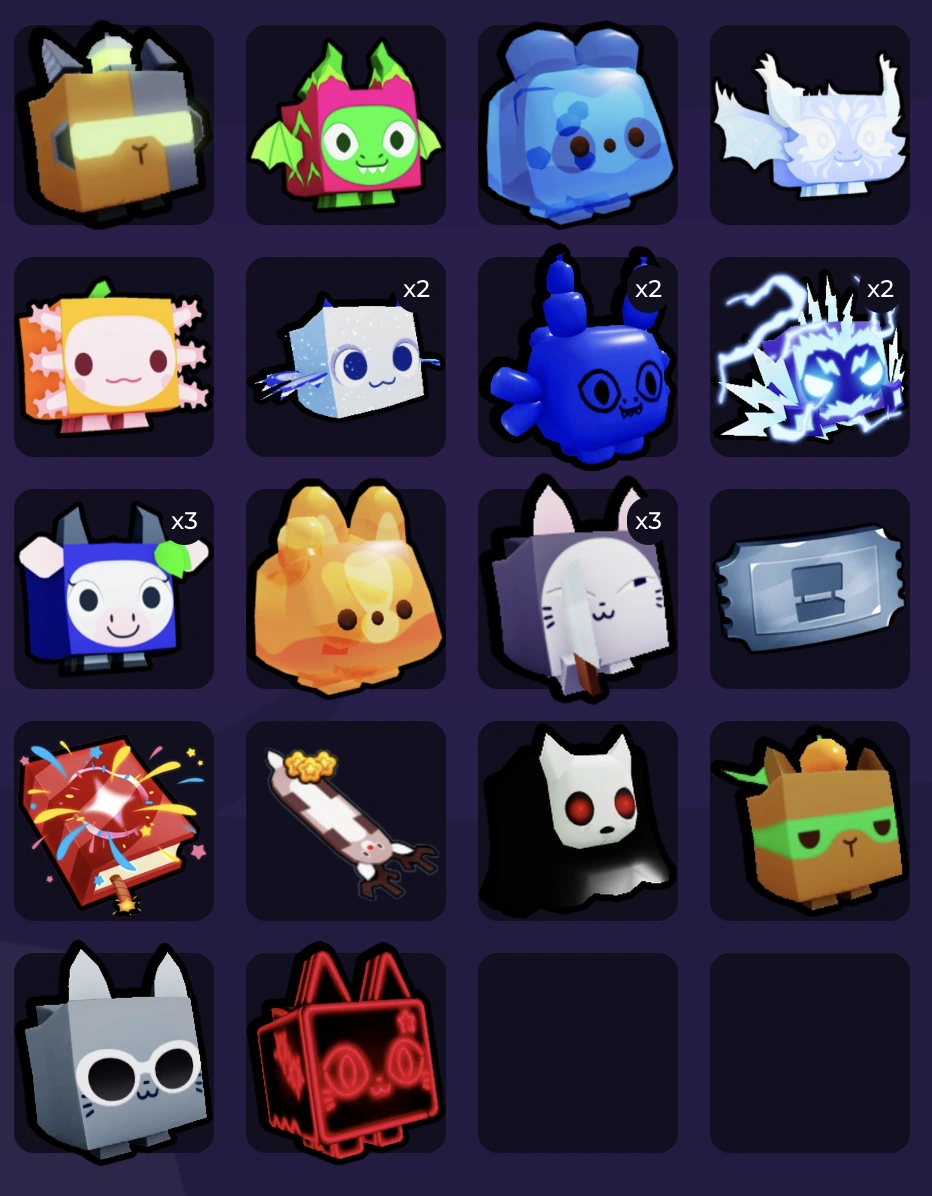Image resolution: width=932 pixels, height=1196 pixels.
Task: Open the orange jelly bunny pet
Action: [346, 589]
